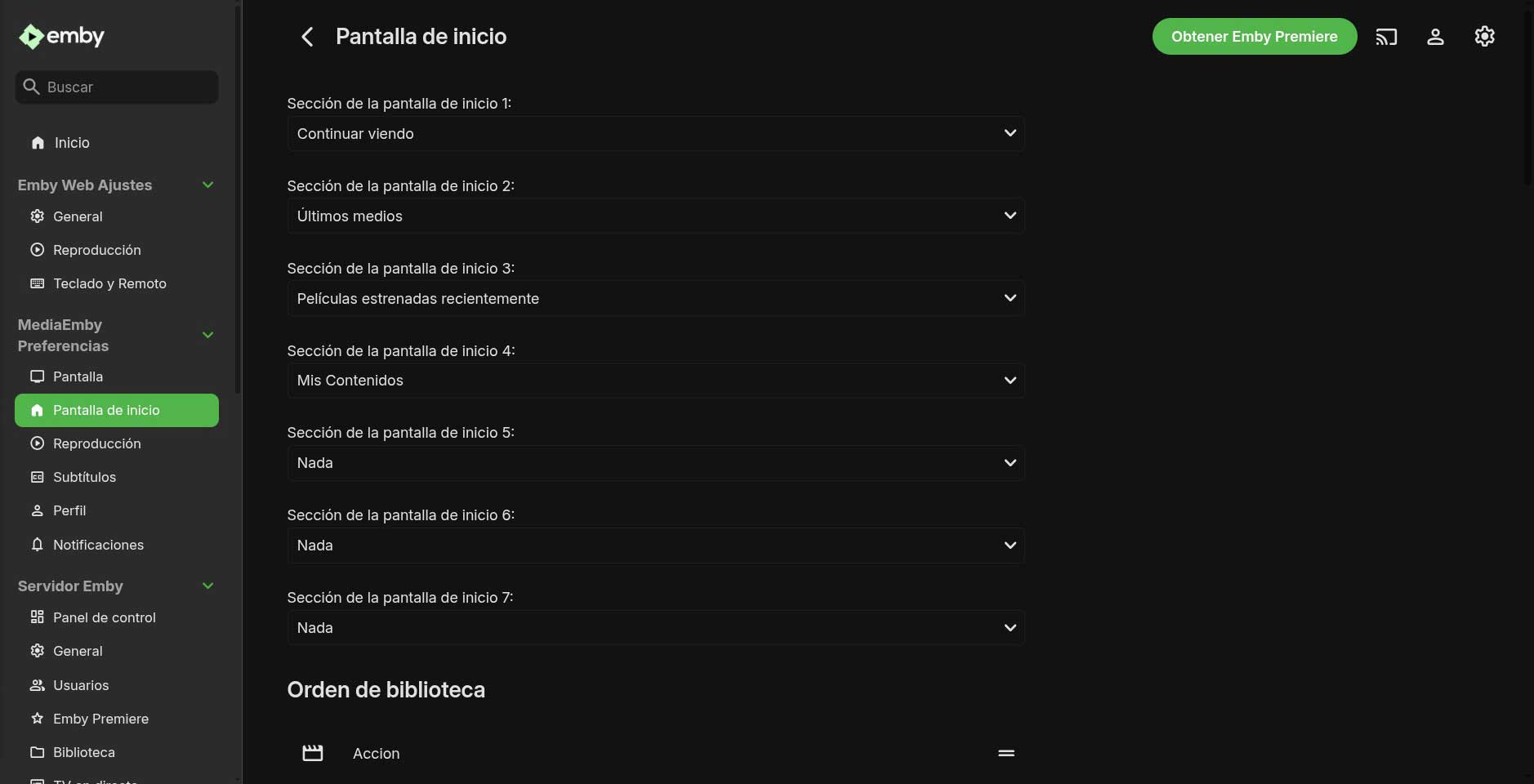Open the settings gear icon
The height and width of the screenshot is (784, 1534).
click(1484, 37)
